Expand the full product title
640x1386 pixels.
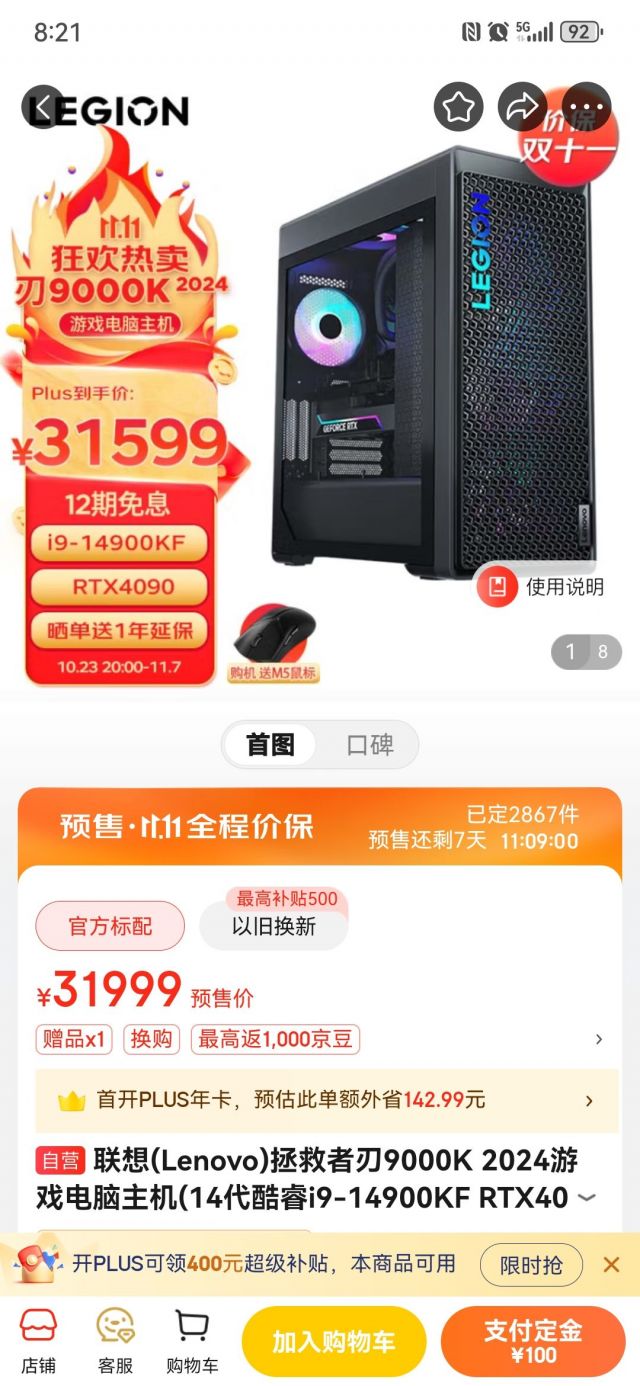click(x=588, y=1197)
